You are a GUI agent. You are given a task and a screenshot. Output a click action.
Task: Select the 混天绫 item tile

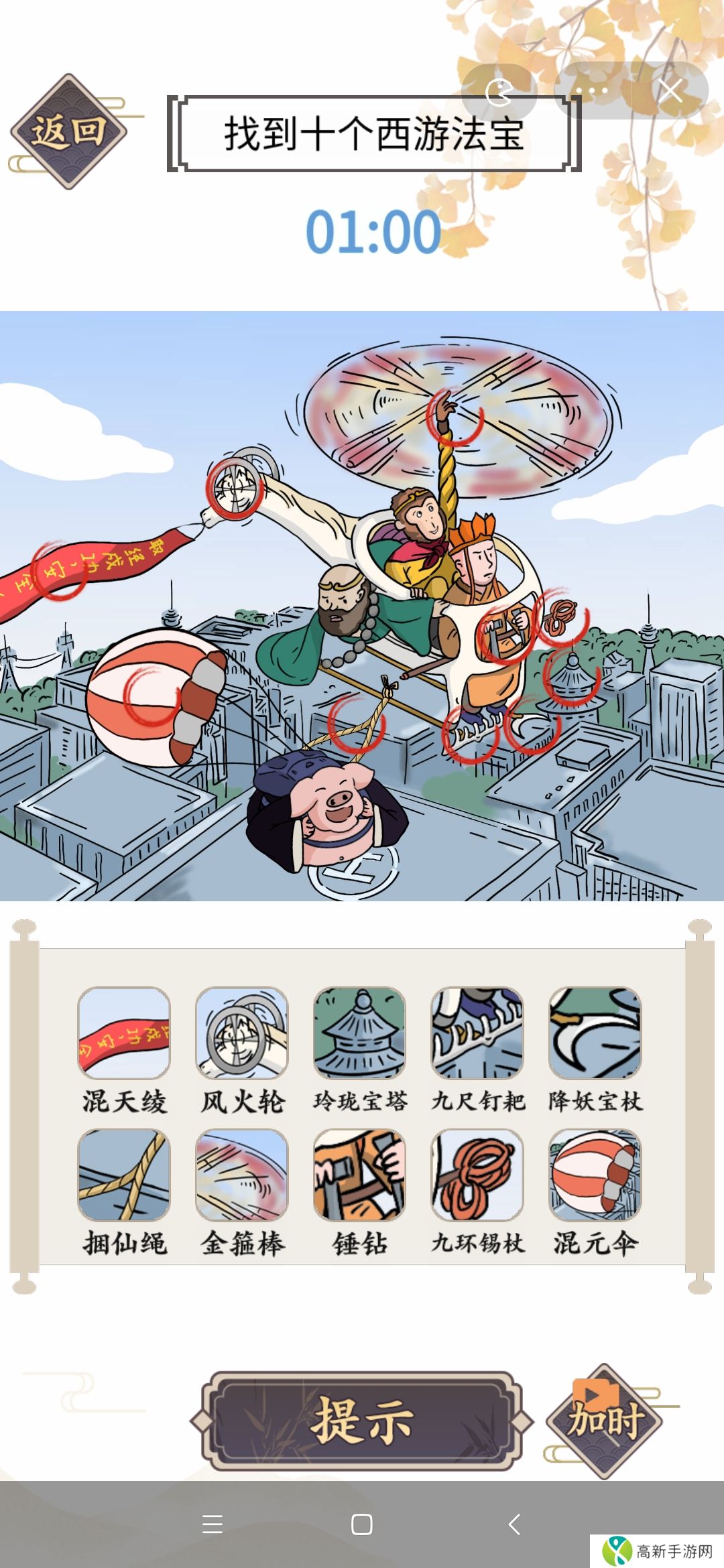click(x=124, y=1033)
